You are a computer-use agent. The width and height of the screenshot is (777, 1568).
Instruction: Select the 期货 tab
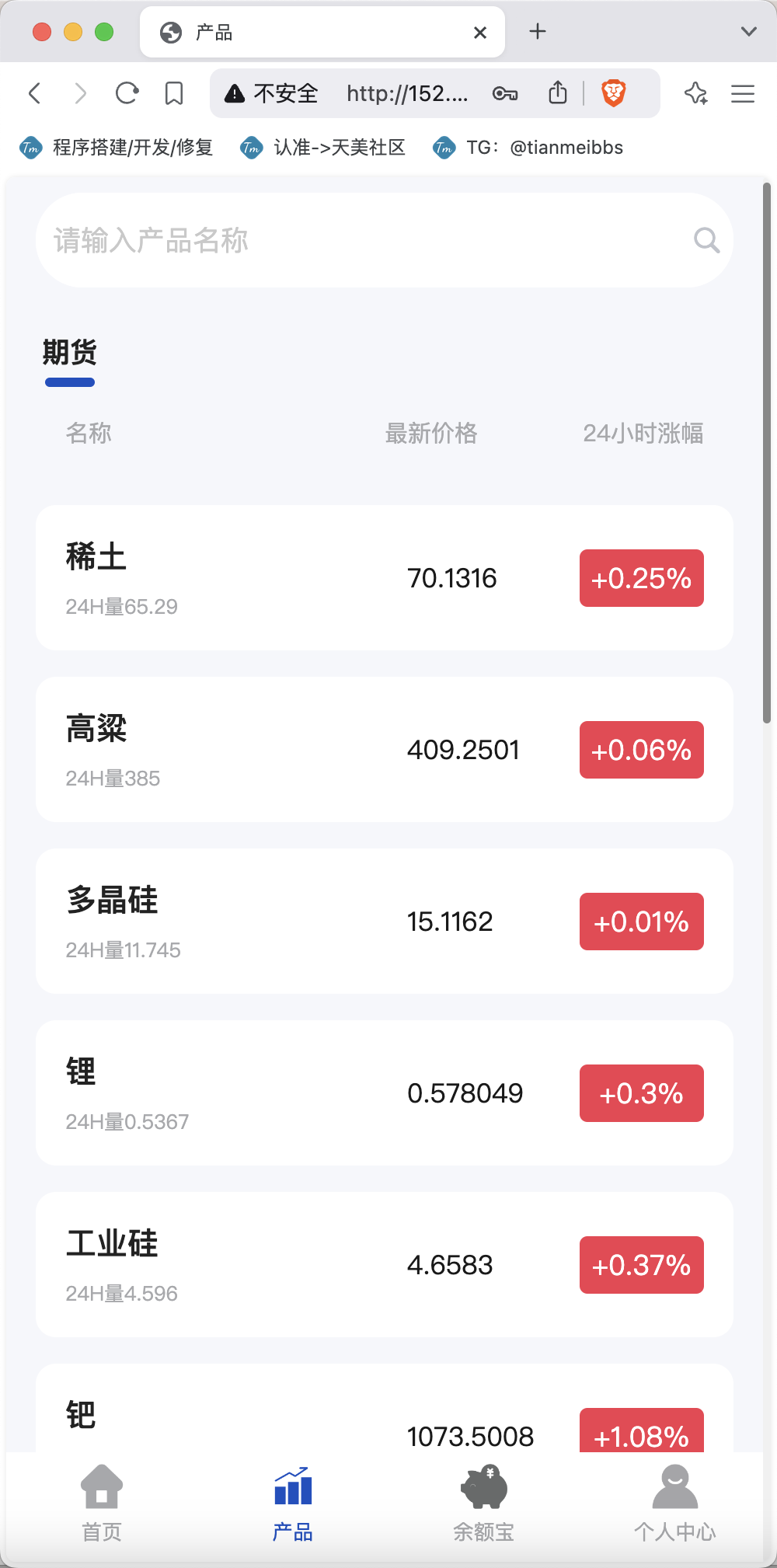click(70, 353)
